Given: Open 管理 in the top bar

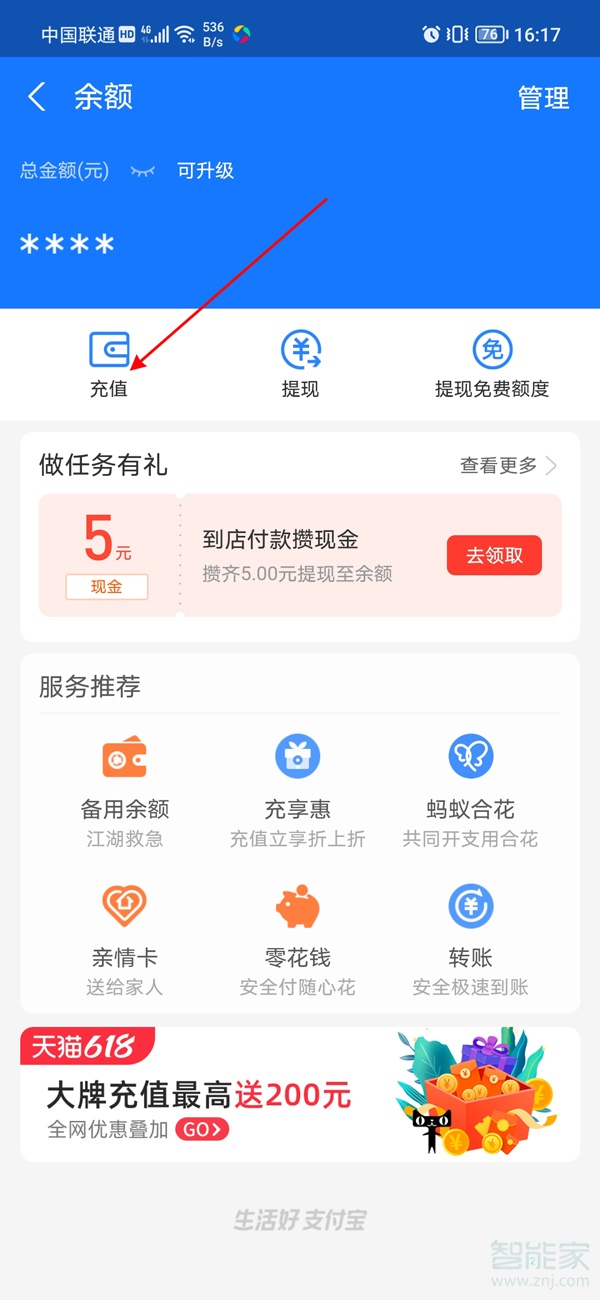Looking at the screenshot, I should [543, 98].
